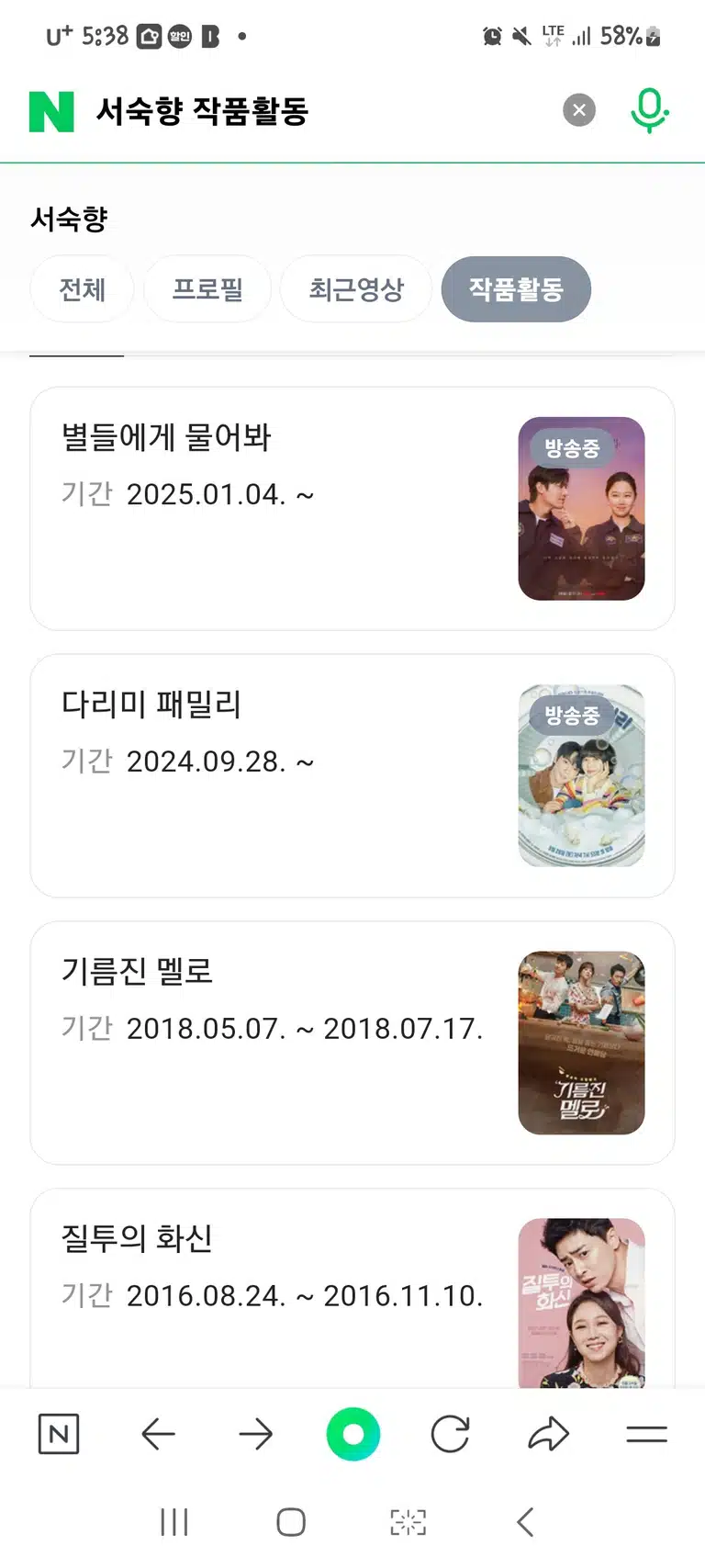View the 기름진 멜로 card
Screen dimensions: 705x1568
tap(352, 1043)
